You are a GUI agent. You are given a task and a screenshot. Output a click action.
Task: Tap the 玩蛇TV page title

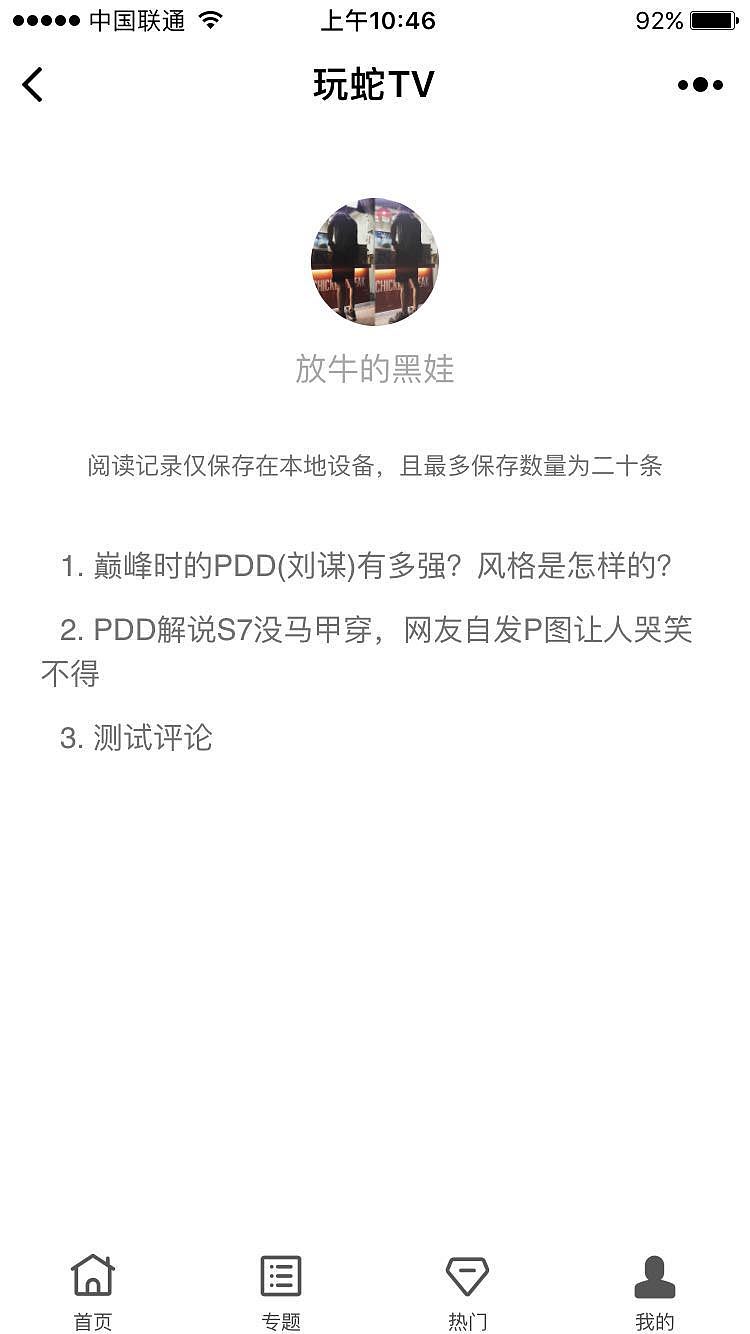coord(374,85)
